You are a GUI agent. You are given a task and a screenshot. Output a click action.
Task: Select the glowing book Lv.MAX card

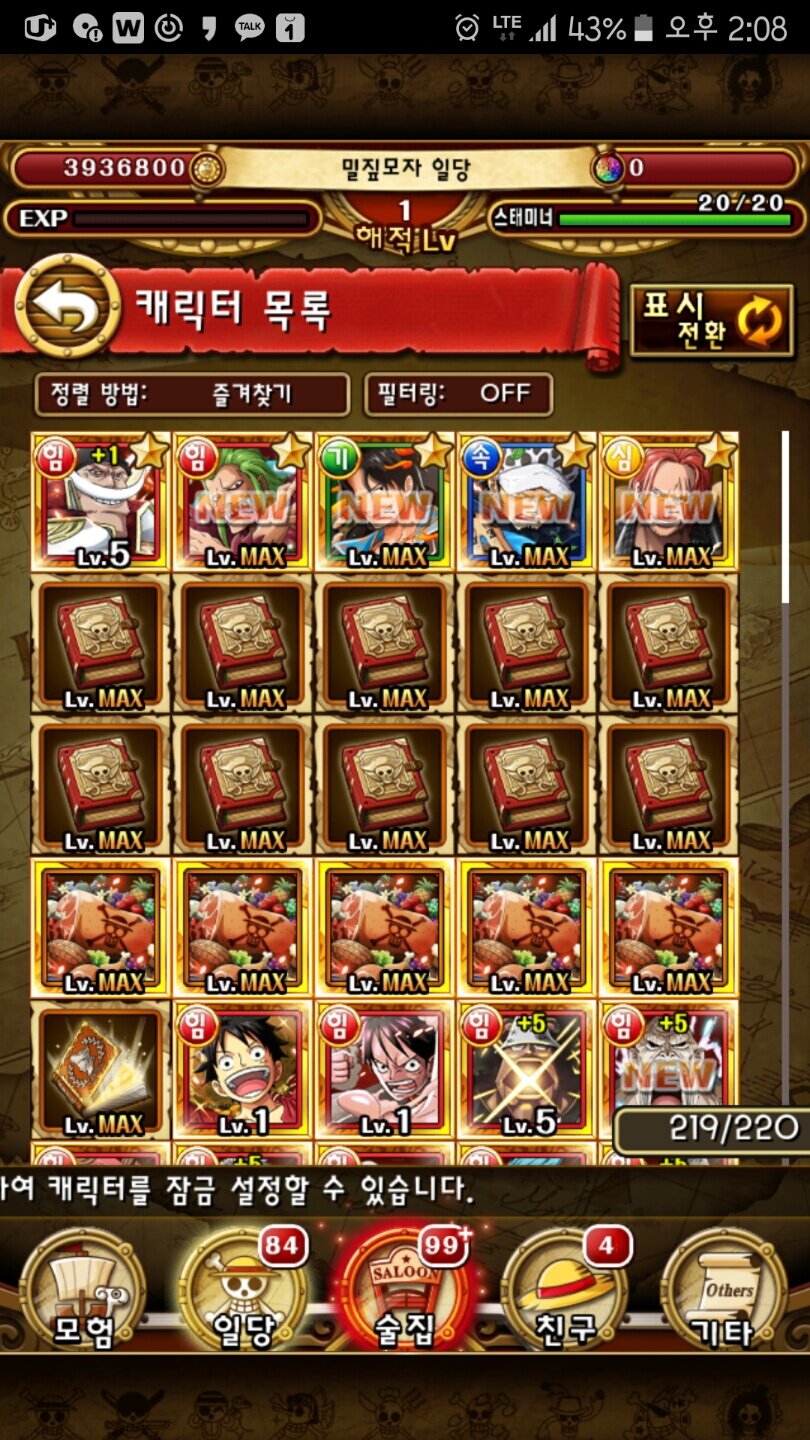point(100,1070)
